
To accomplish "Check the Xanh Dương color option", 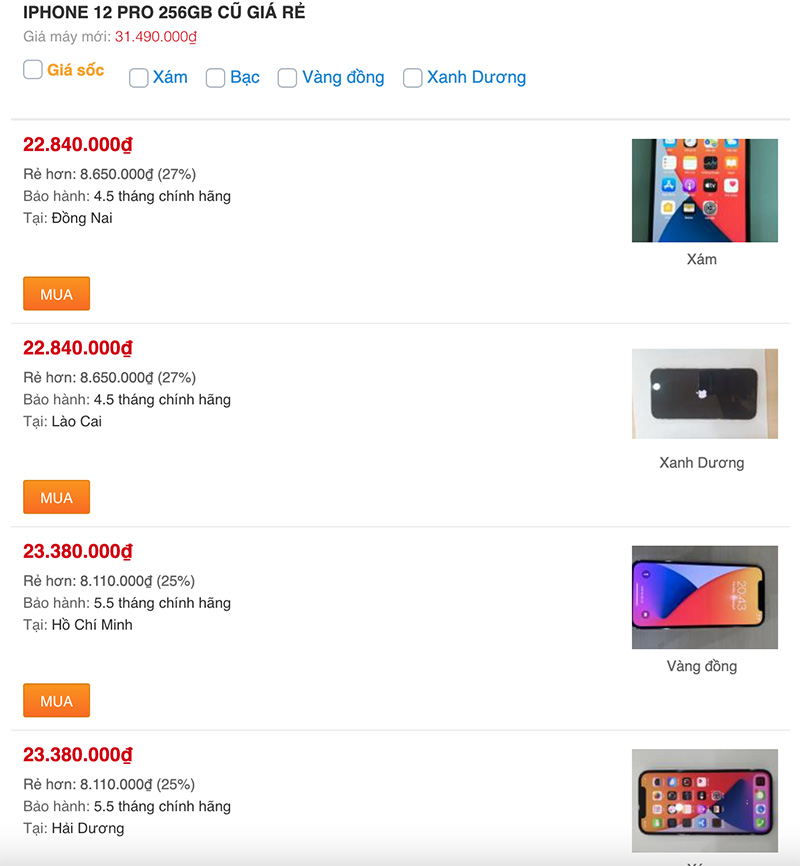I will click(x=413, y=78).
